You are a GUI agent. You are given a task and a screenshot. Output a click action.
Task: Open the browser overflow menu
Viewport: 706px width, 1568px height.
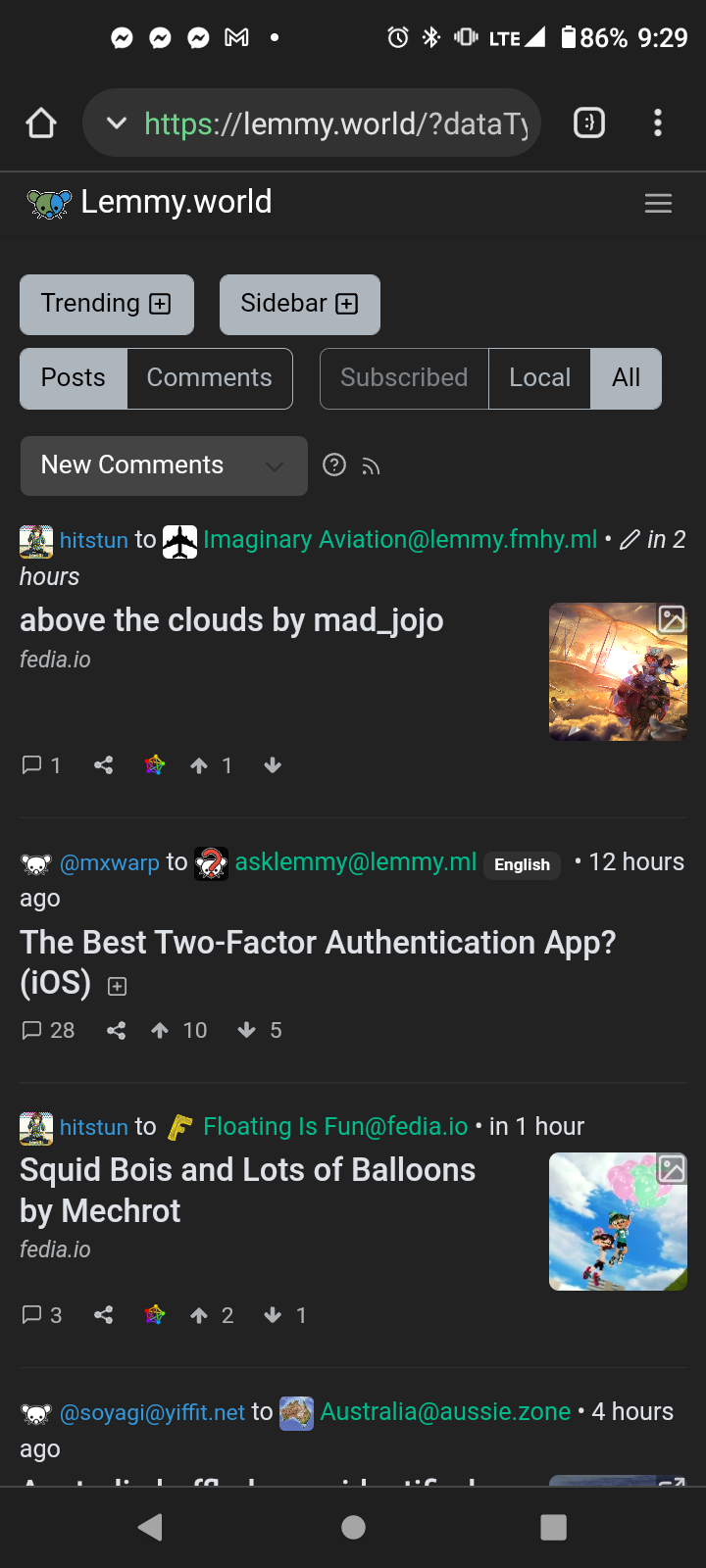pyautogui.click(x=658, y=123)
